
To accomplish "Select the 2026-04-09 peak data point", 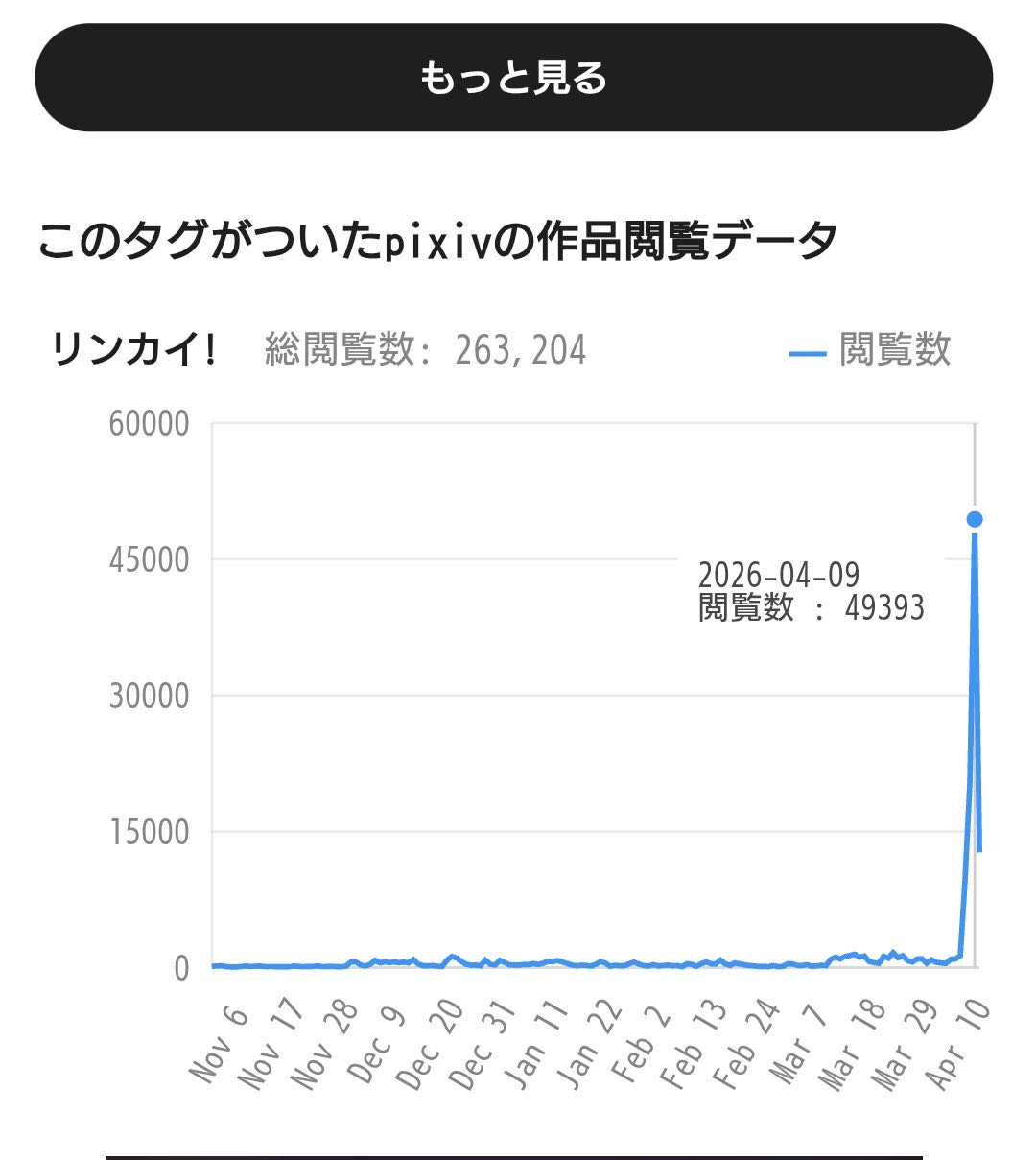I will click(x=974, y=519).
